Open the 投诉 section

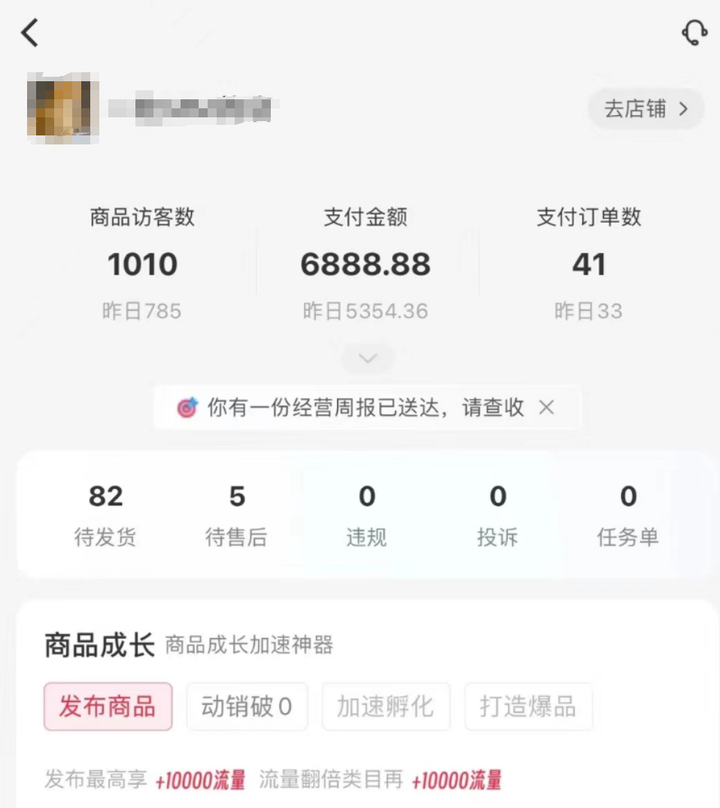pyautogui.click(x=497, y=515)
